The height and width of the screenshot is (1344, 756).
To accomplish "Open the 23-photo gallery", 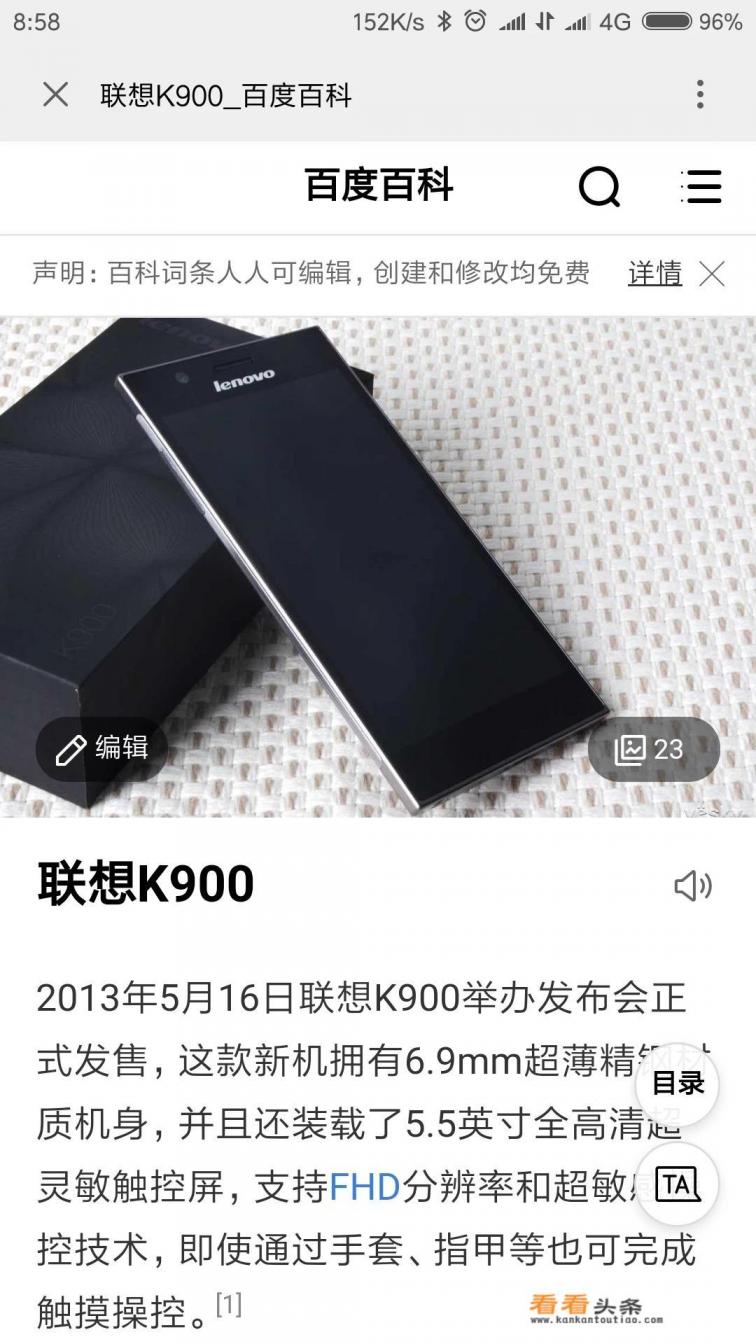I will pos(652,749).
